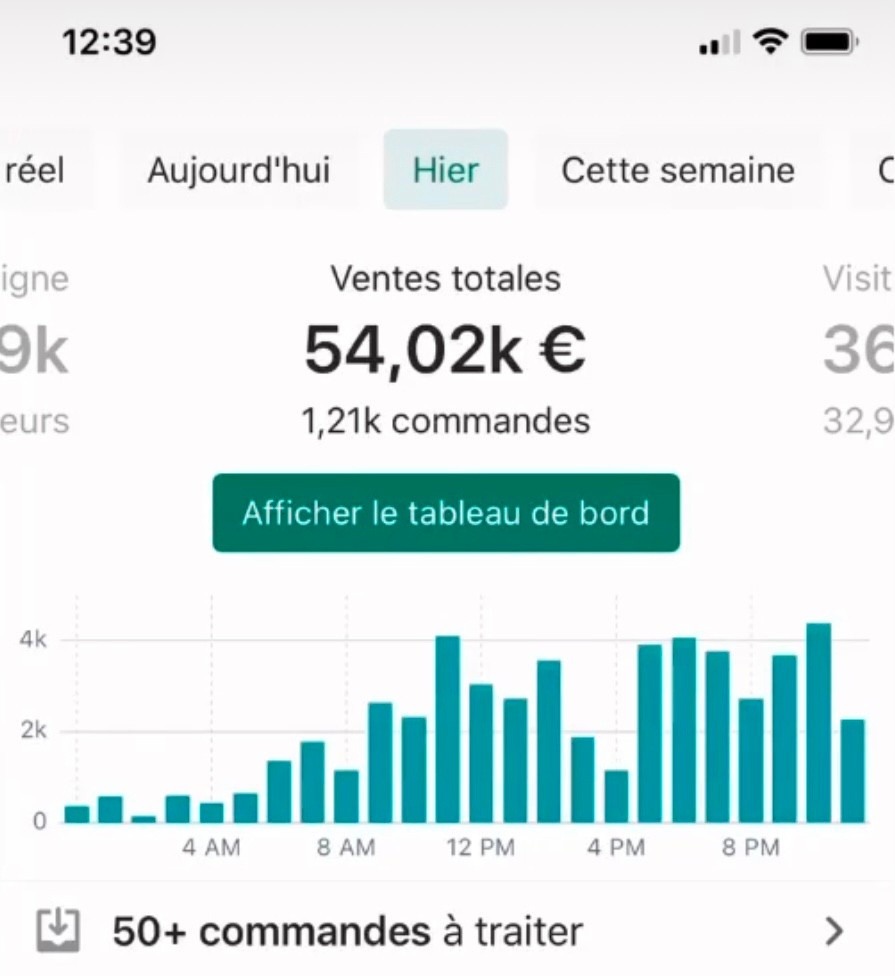Switch to Cette semaine tab
The height and width of the screenshot is (976, 895).
(x=678, y=170)
